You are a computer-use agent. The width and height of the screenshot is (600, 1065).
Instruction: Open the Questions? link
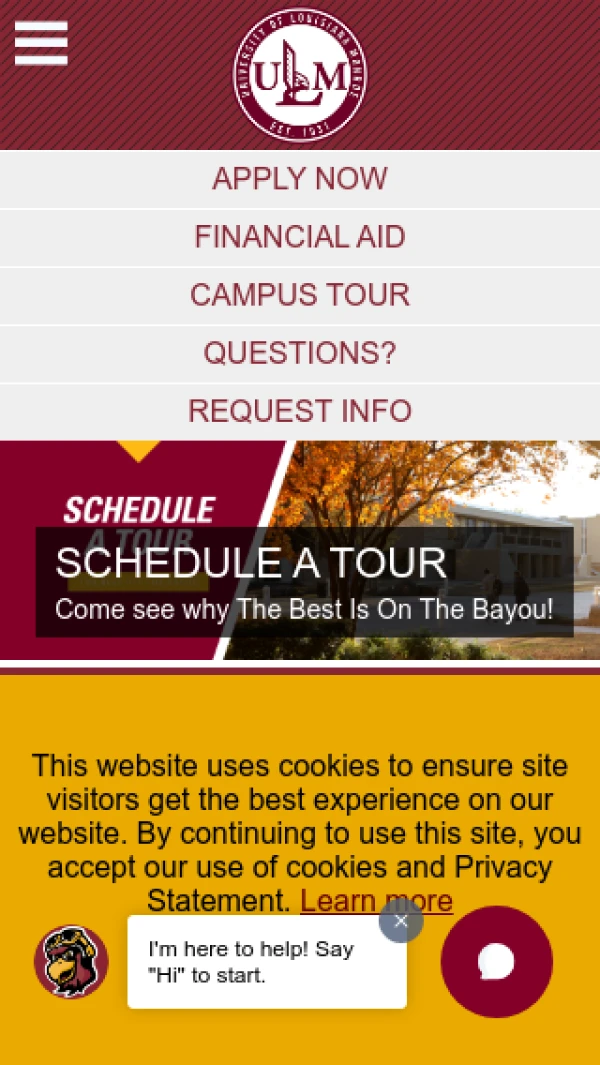coord(300,353)
